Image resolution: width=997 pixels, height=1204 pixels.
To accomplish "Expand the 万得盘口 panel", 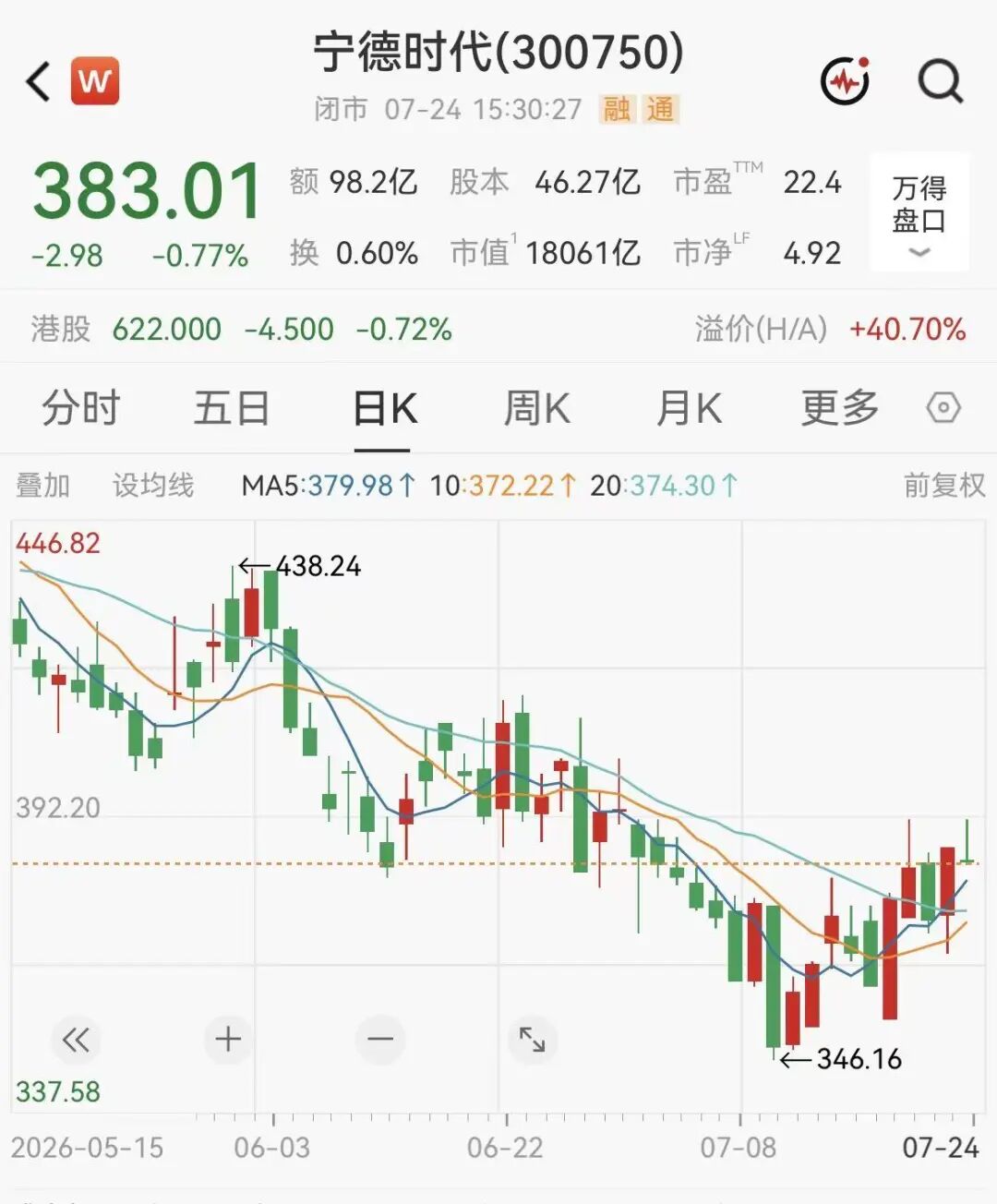I will tap(919, 212).
